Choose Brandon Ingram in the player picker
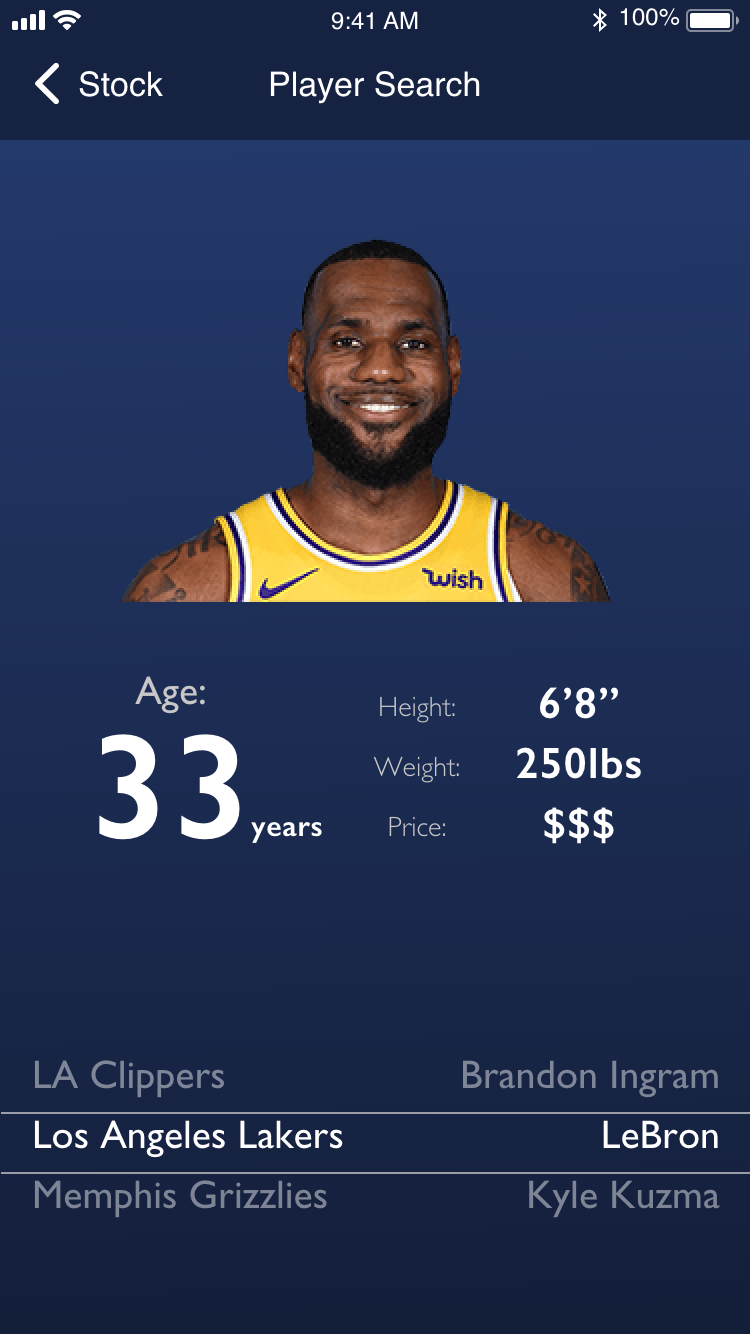The width and height of the screenshot is (750, 1334). (x=589, y=1076)
